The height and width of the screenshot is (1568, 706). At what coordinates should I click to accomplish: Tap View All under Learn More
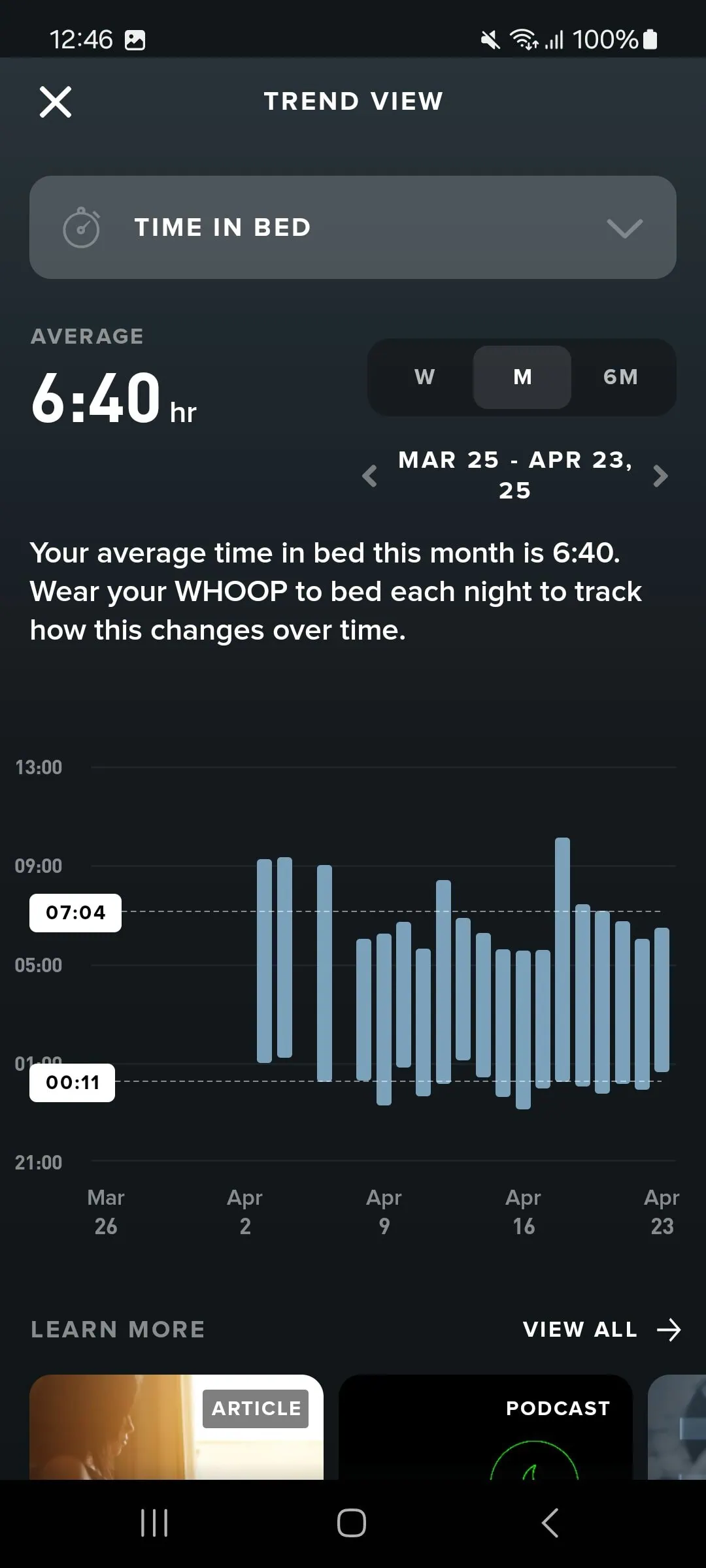[x=601, y=1330]
